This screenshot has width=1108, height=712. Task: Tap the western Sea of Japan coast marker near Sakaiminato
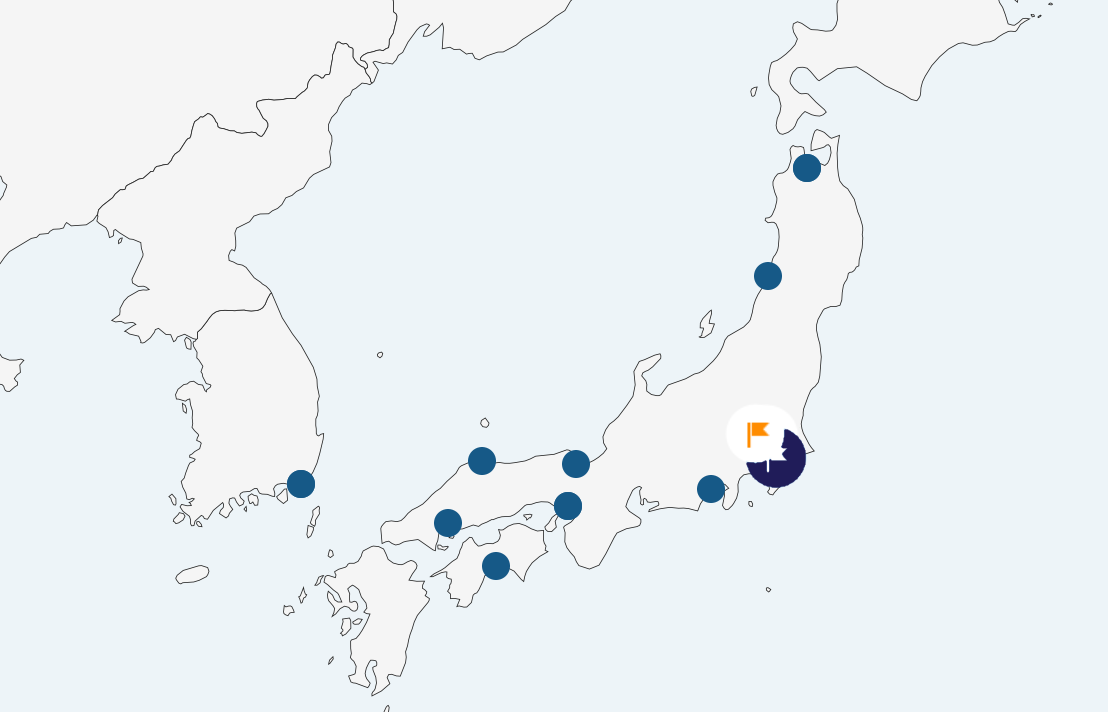482,461
